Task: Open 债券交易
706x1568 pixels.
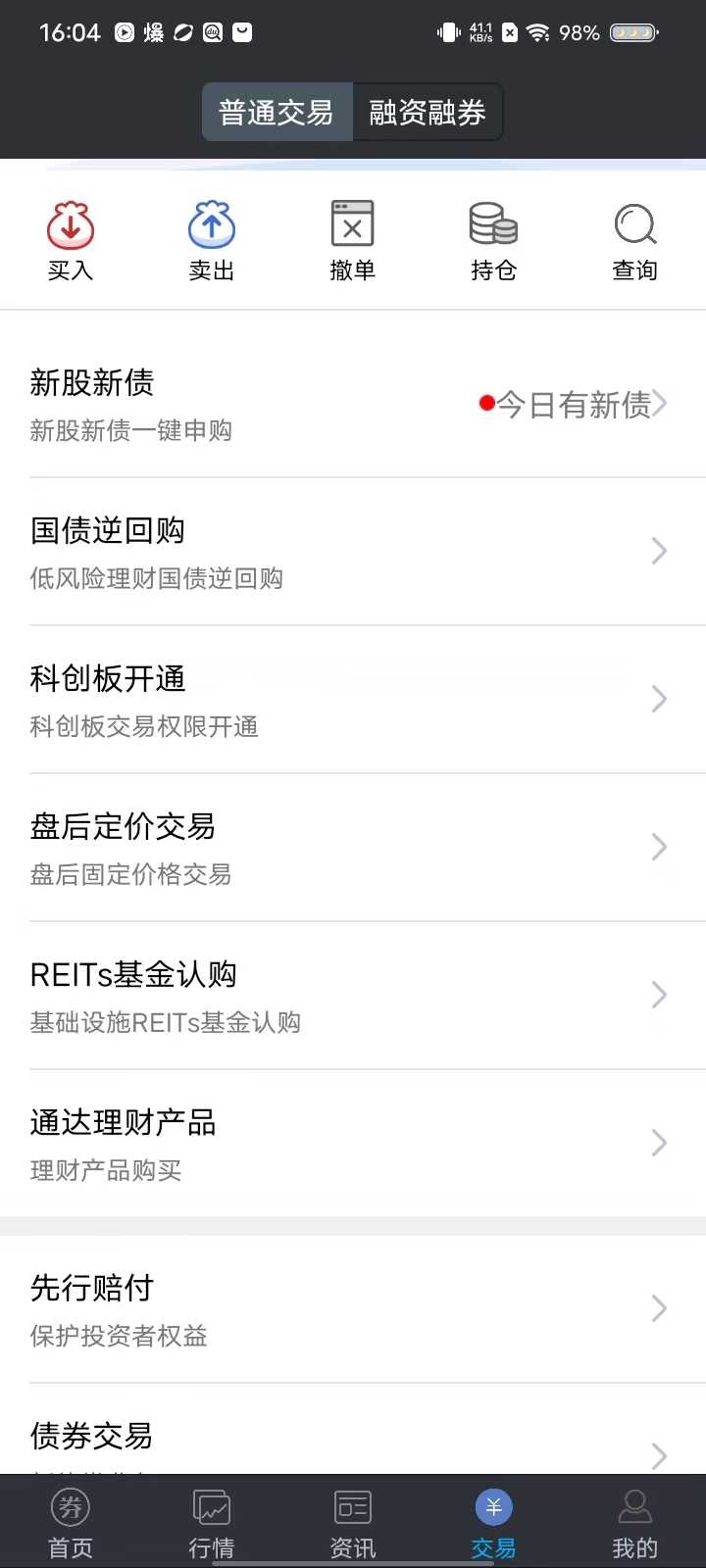Action: (x=353, y=1441)
